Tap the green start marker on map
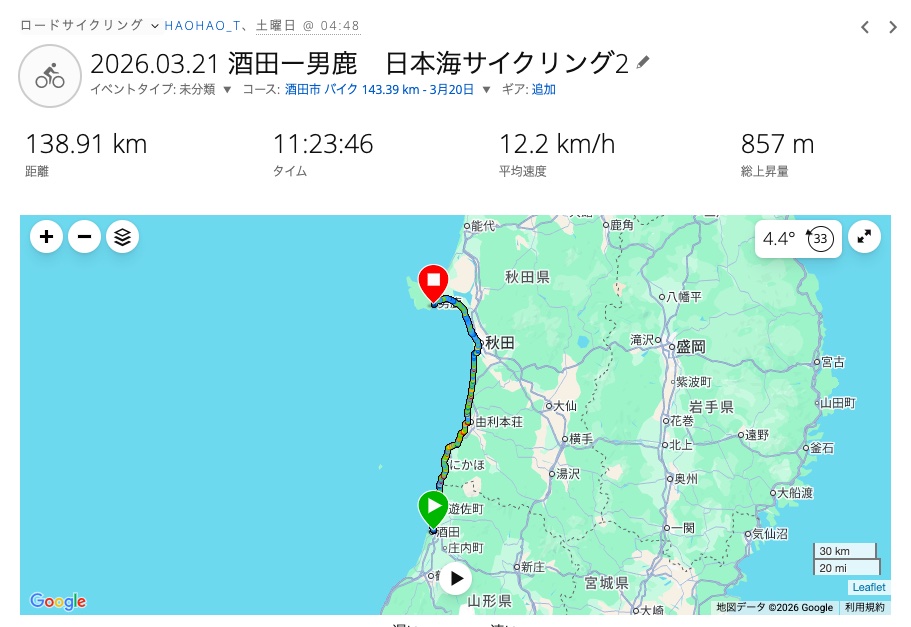 point(433,508)
